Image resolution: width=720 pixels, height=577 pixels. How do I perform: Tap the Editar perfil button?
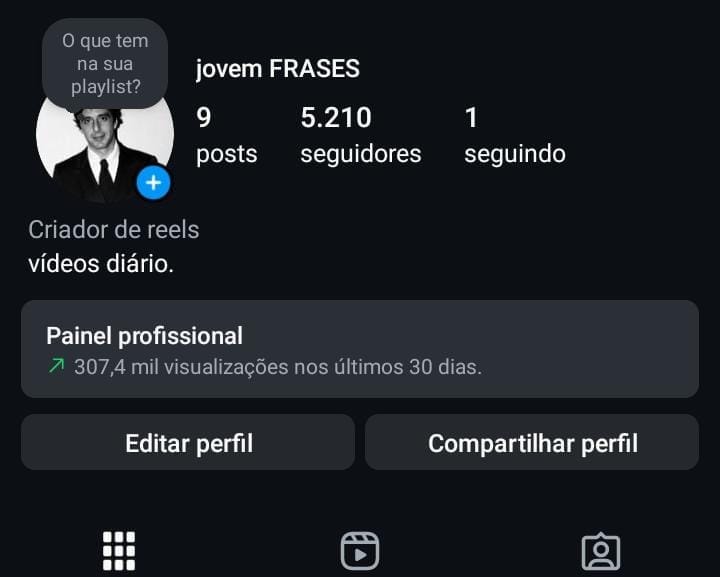(x=188, y=443)
